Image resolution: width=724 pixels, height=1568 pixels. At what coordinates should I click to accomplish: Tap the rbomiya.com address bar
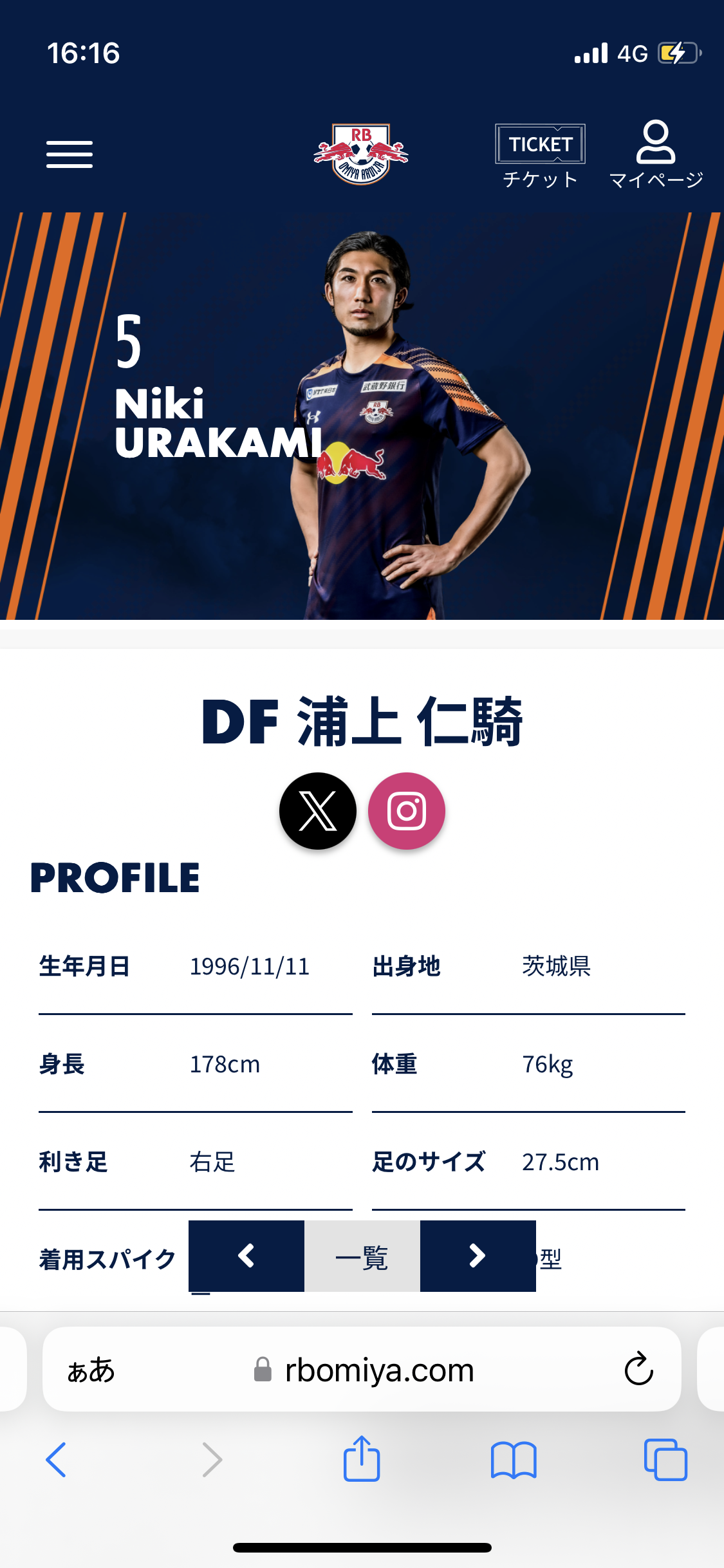pyautogui.click(x=362, y=1369)
